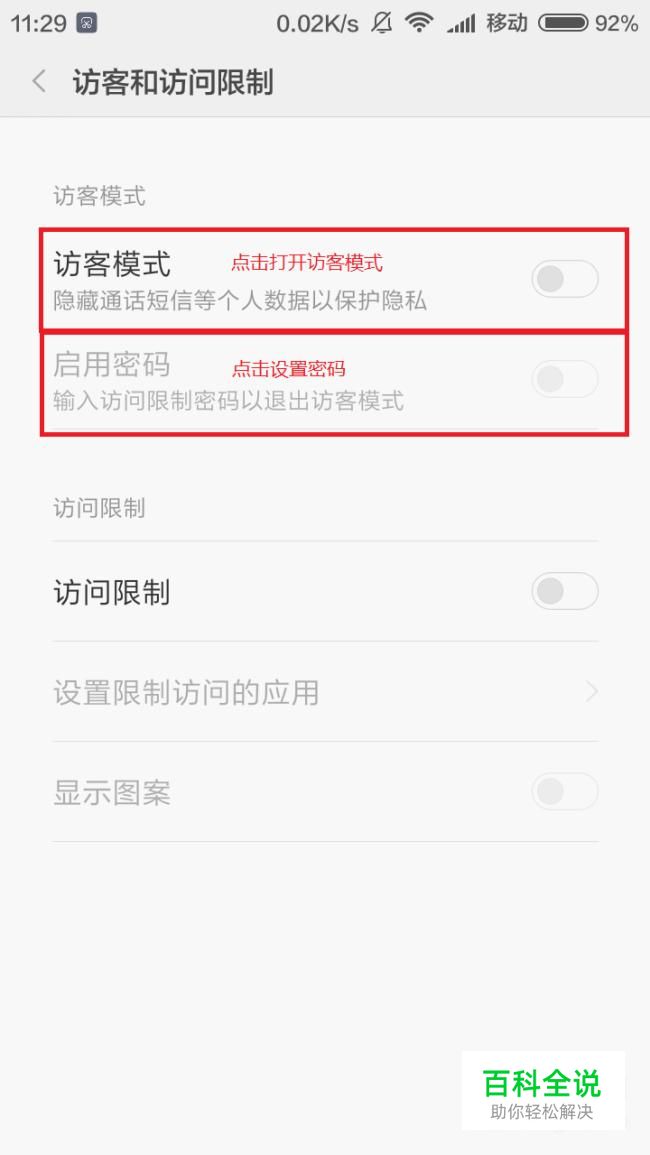Toggle the 启用密码 switch
Image resolution: width=650 pixels, height=1155 pixels.
coord(564,379)
